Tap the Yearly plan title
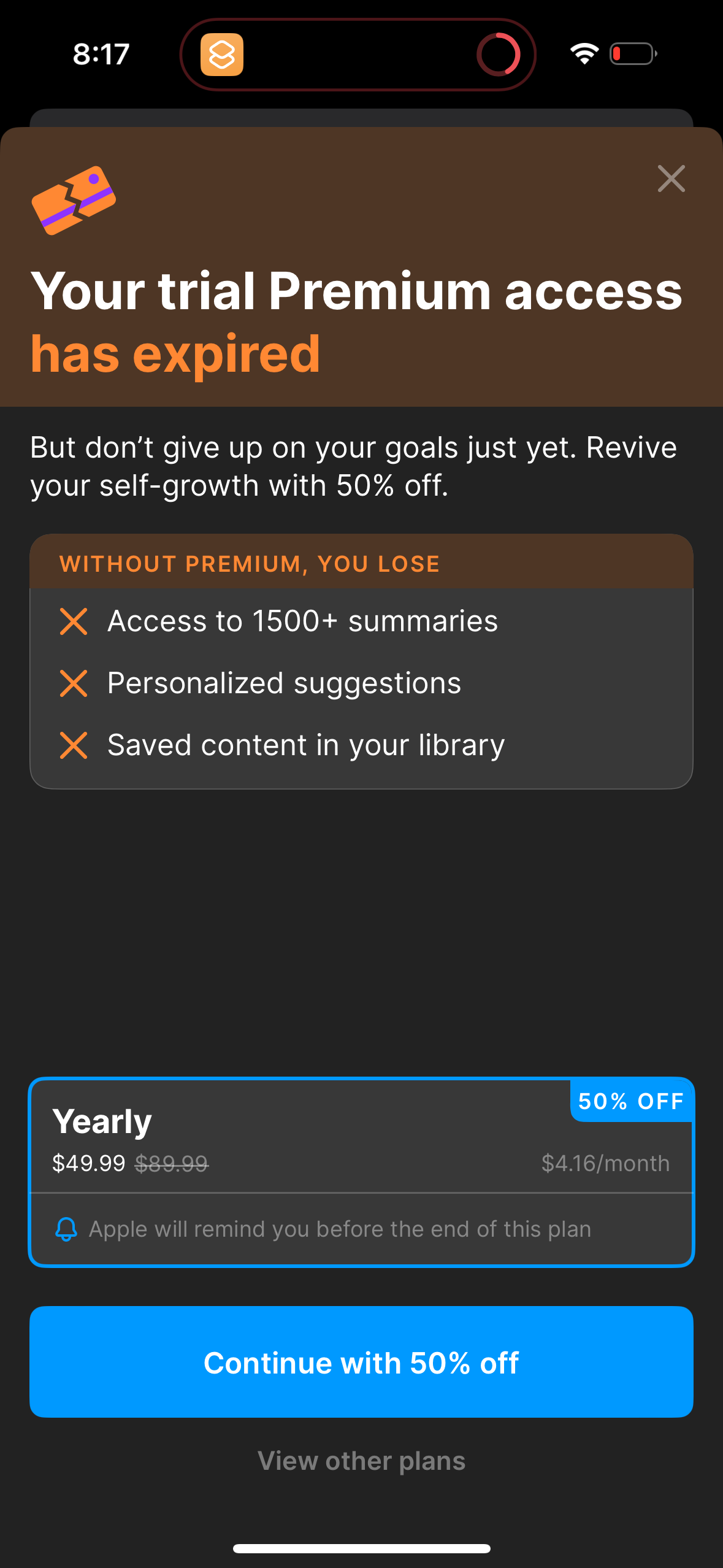 click(x=102, y=1120)
